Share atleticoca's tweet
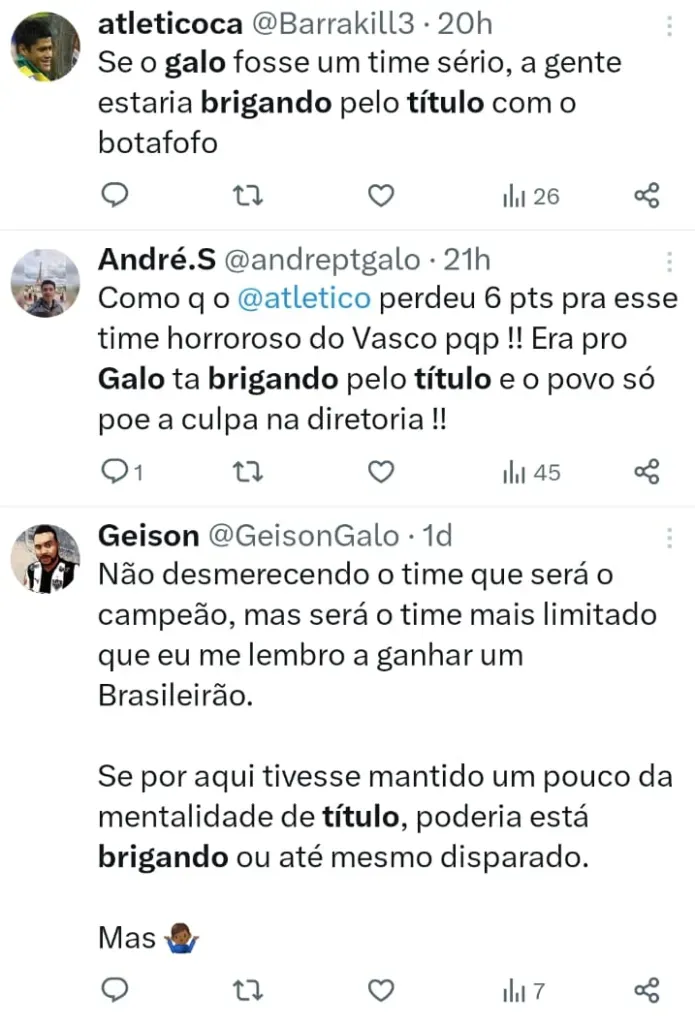 (x=647, y=196)
